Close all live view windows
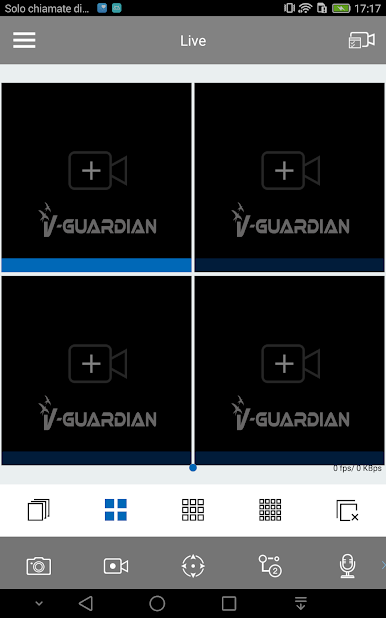Screen dimensions: 386x618 [x=347, y=510]
